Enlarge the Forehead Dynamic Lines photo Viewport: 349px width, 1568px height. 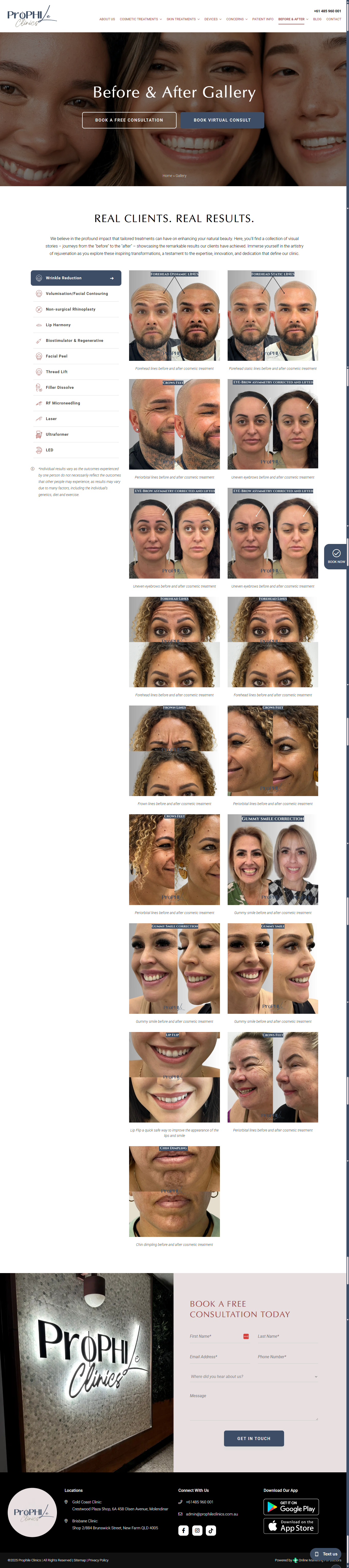click(174, 316)
